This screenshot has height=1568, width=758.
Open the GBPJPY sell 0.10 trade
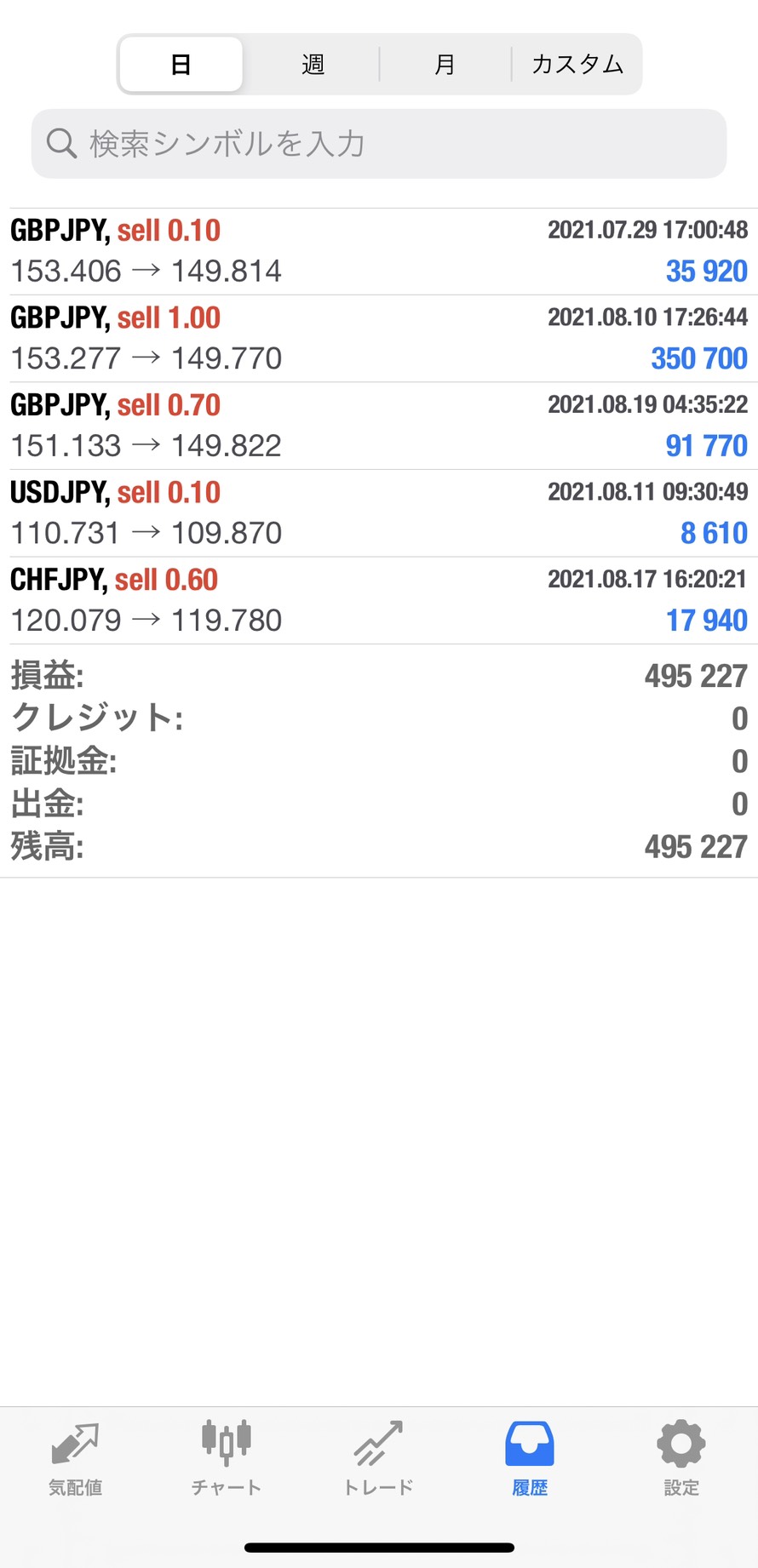379,251
